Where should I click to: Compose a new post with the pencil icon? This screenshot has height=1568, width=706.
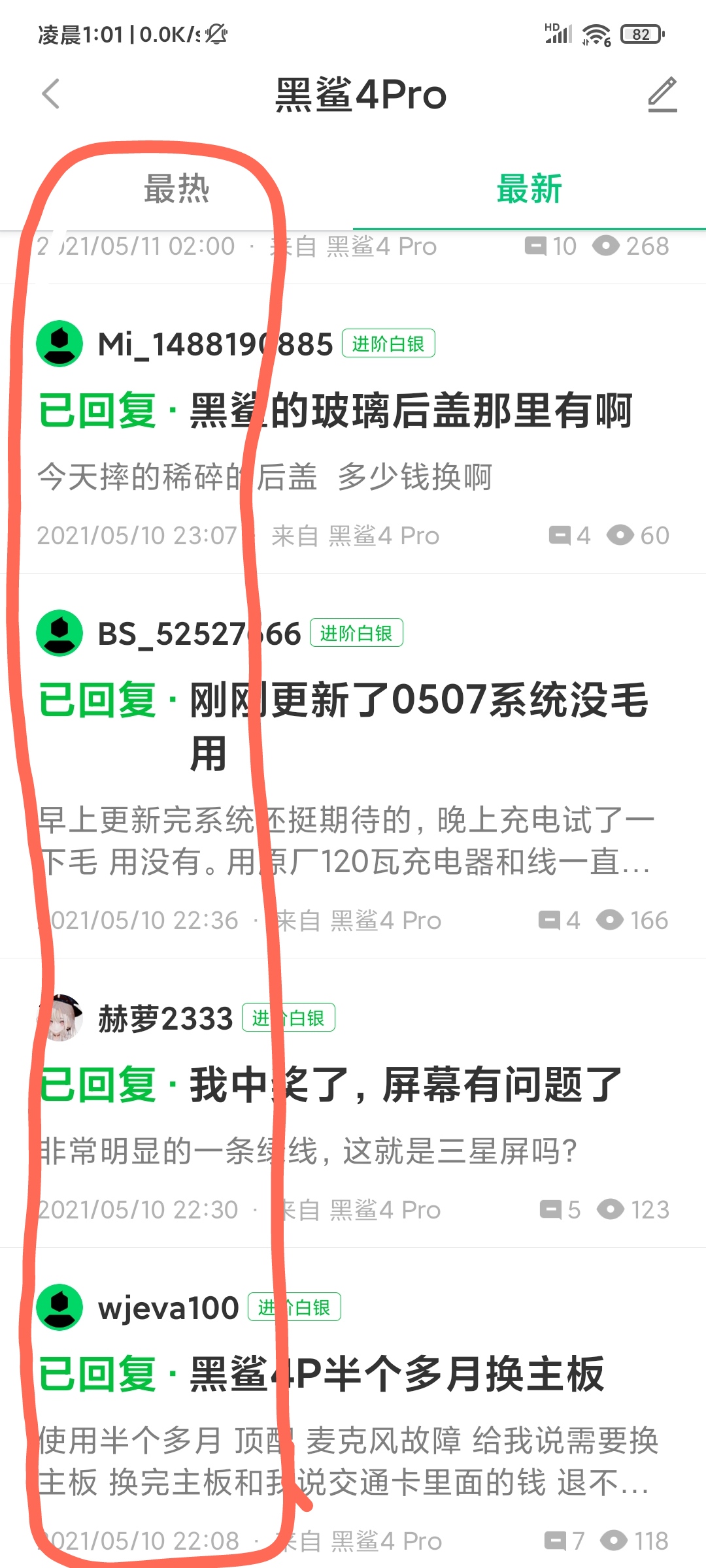(662, 94)
